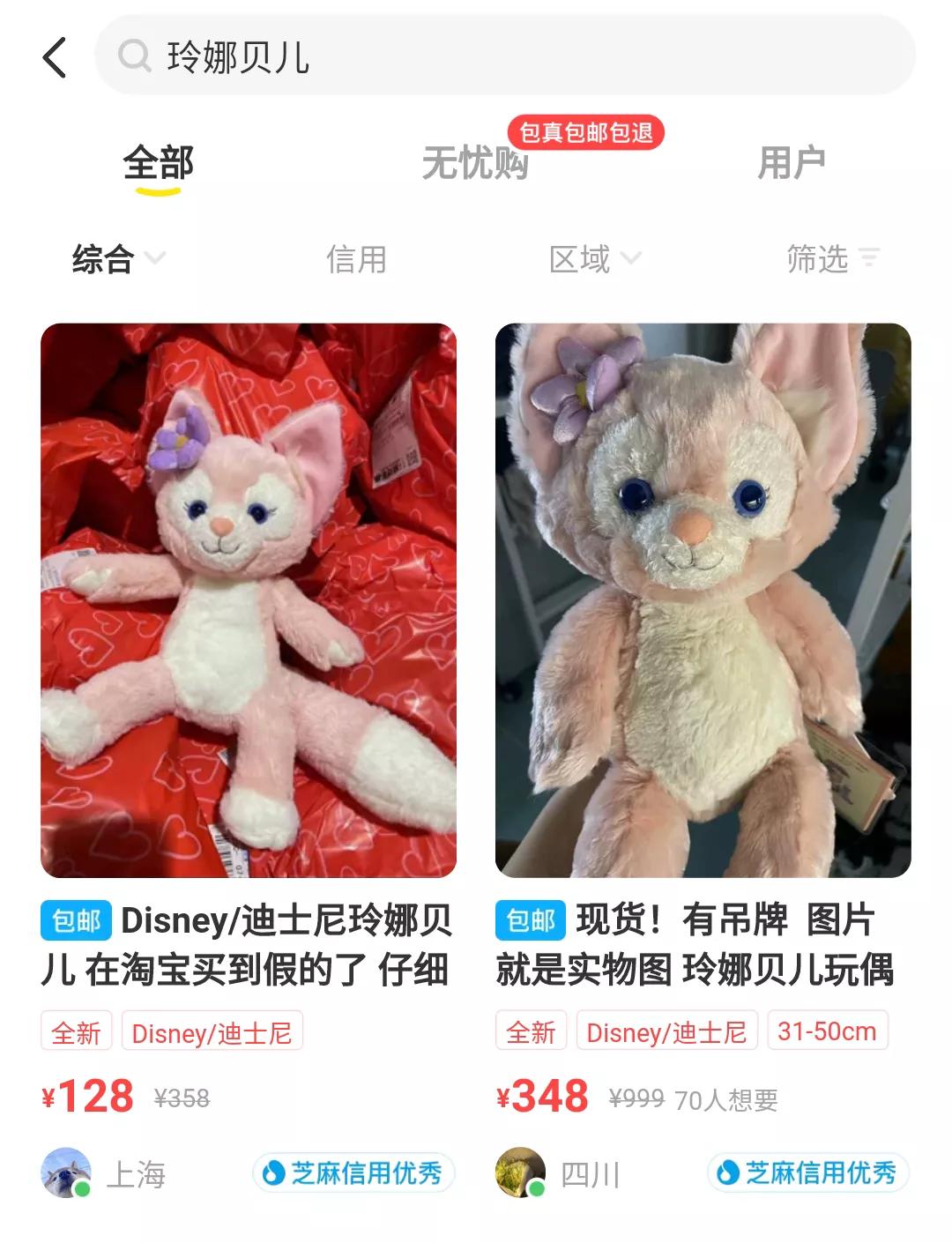Select the 全新 condition tag on left item
The height and width of the screenshot is (1243, 952).
(x=74, y=1030)
